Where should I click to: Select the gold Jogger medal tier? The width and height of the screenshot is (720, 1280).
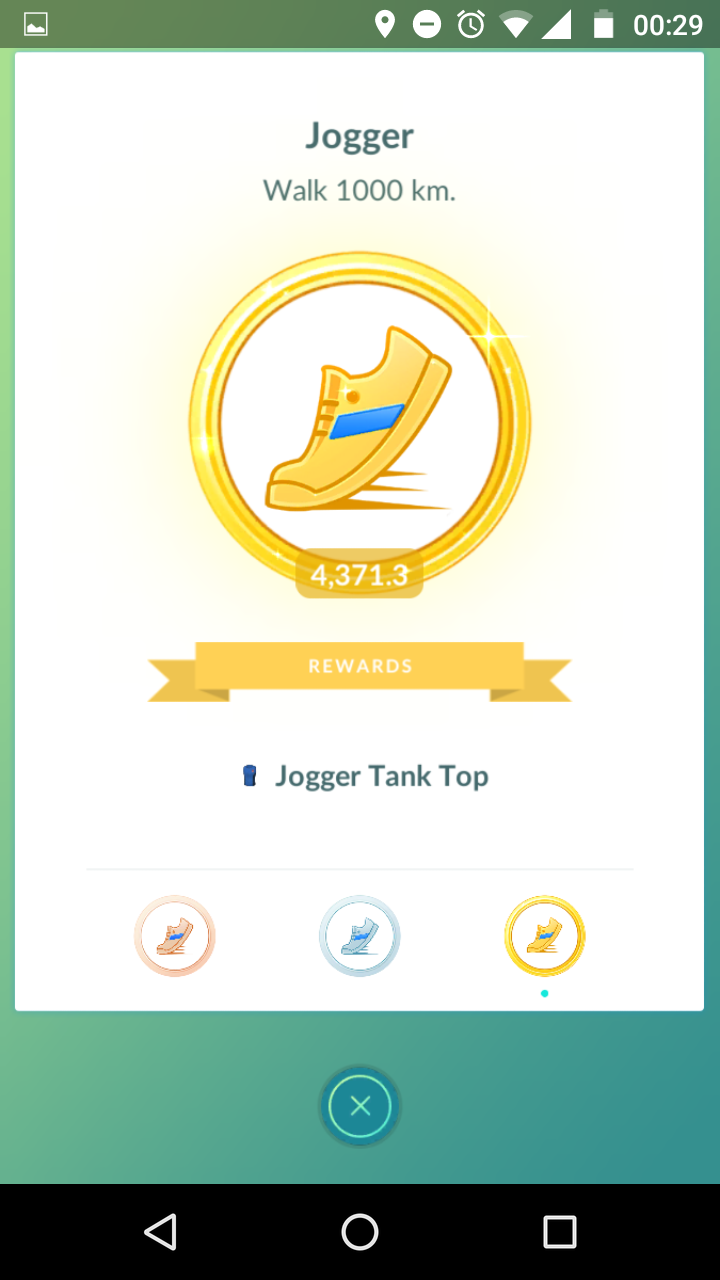pos(544,936)
